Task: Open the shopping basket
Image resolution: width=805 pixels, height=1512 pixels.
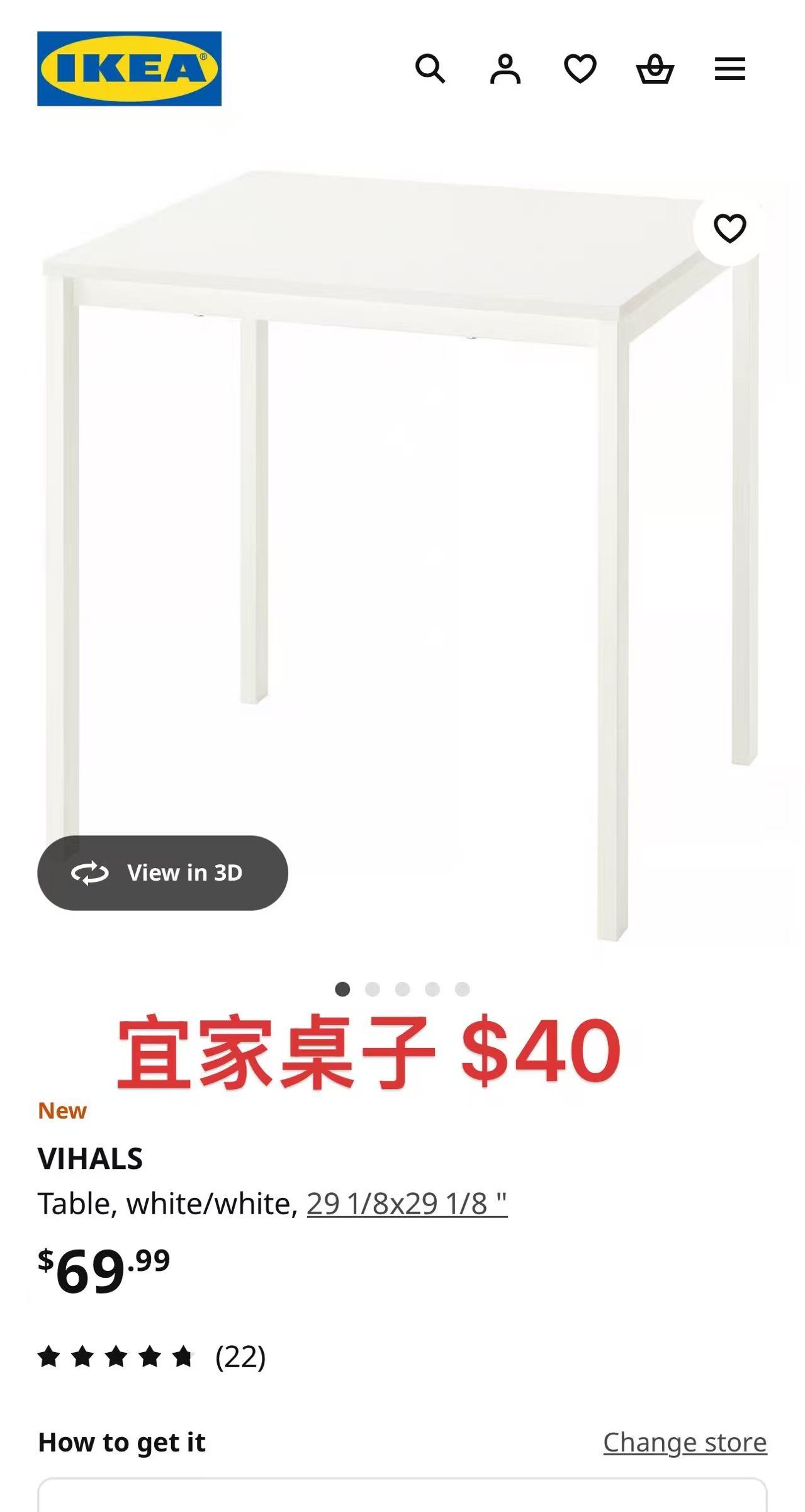Action: point(655,69)
